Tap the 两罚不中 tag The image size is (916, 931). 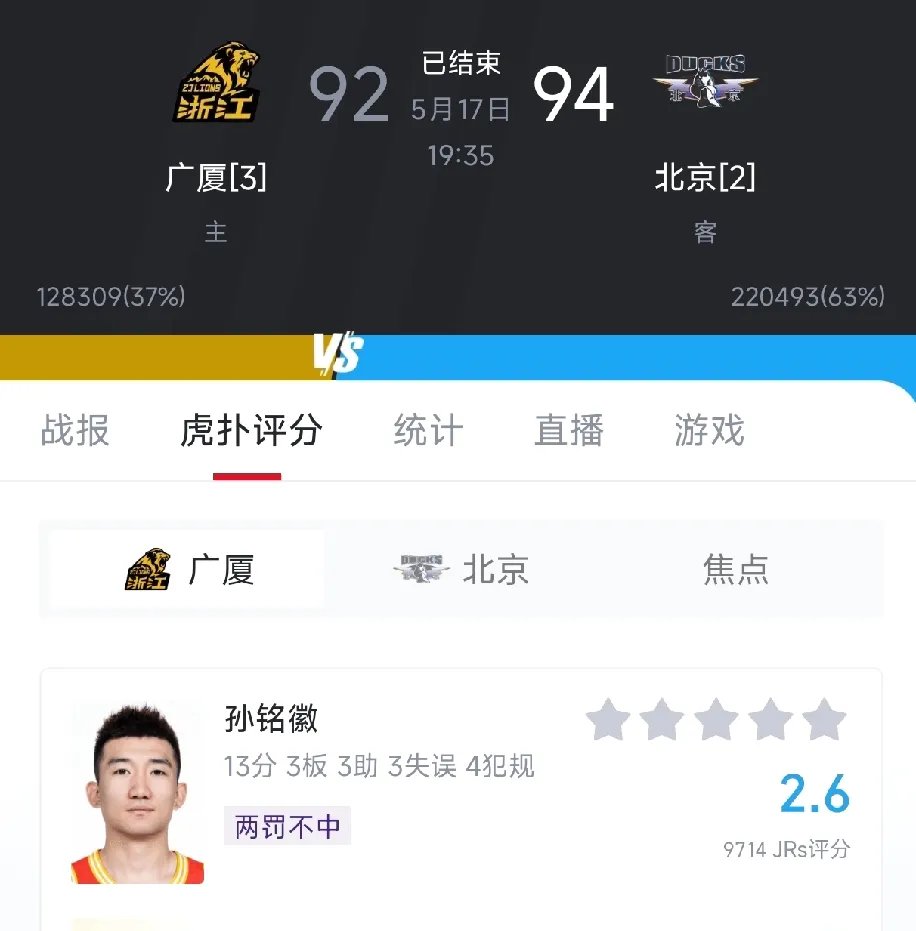point(287,827)
